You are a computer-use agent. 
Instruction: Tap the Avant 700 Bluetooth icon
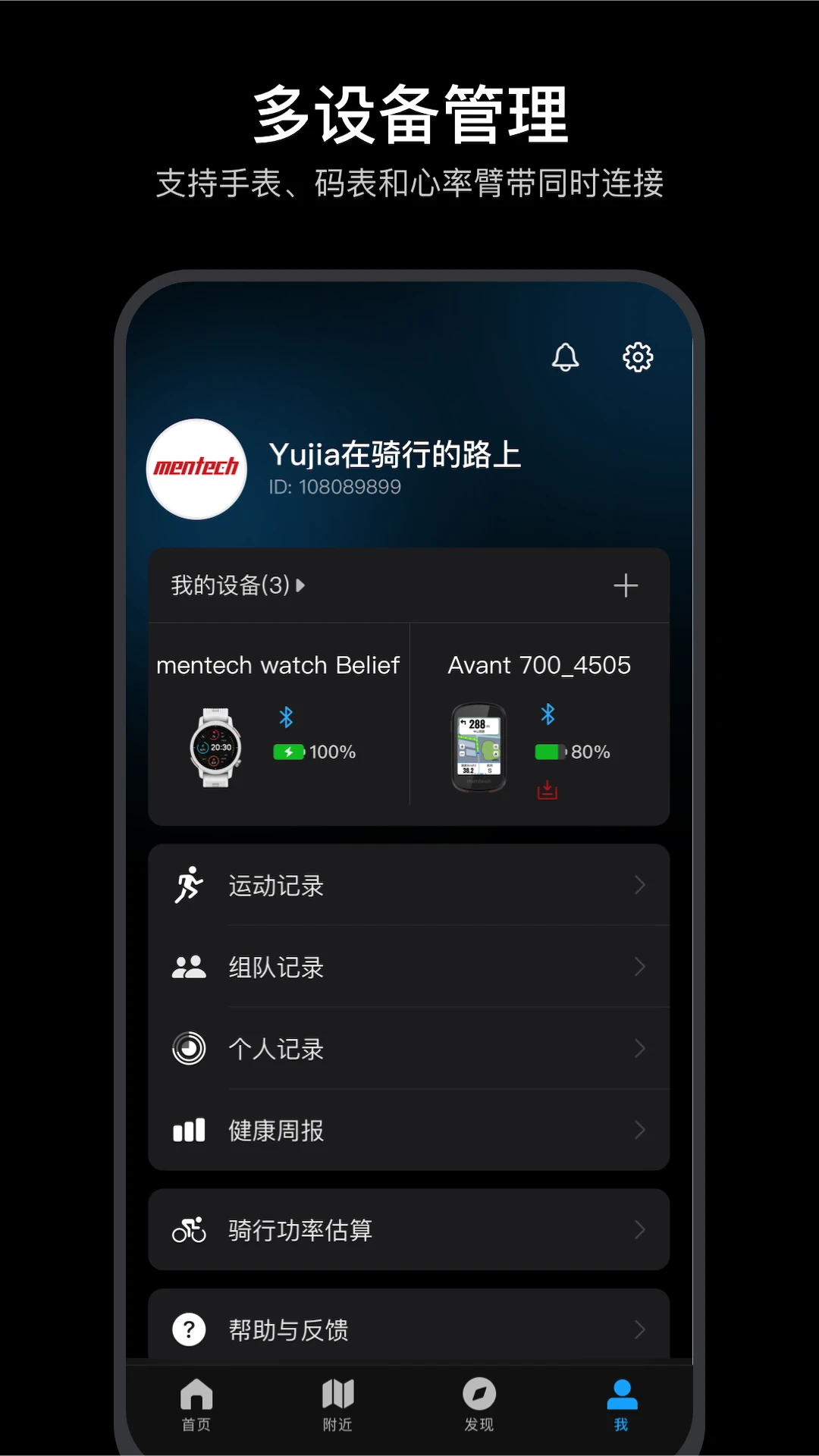tap(548, 714)
